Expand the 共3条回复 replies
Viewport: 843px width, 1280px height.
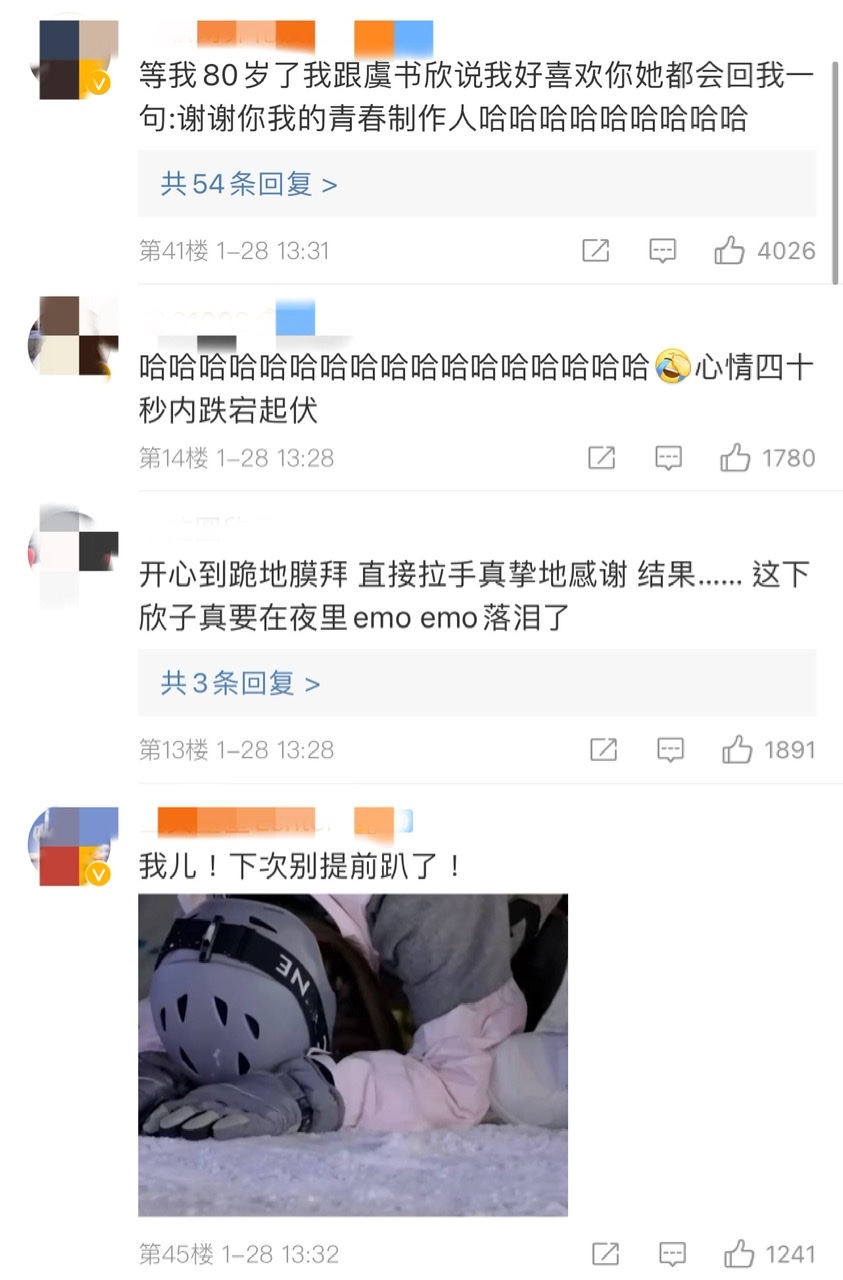click(240, 684)
